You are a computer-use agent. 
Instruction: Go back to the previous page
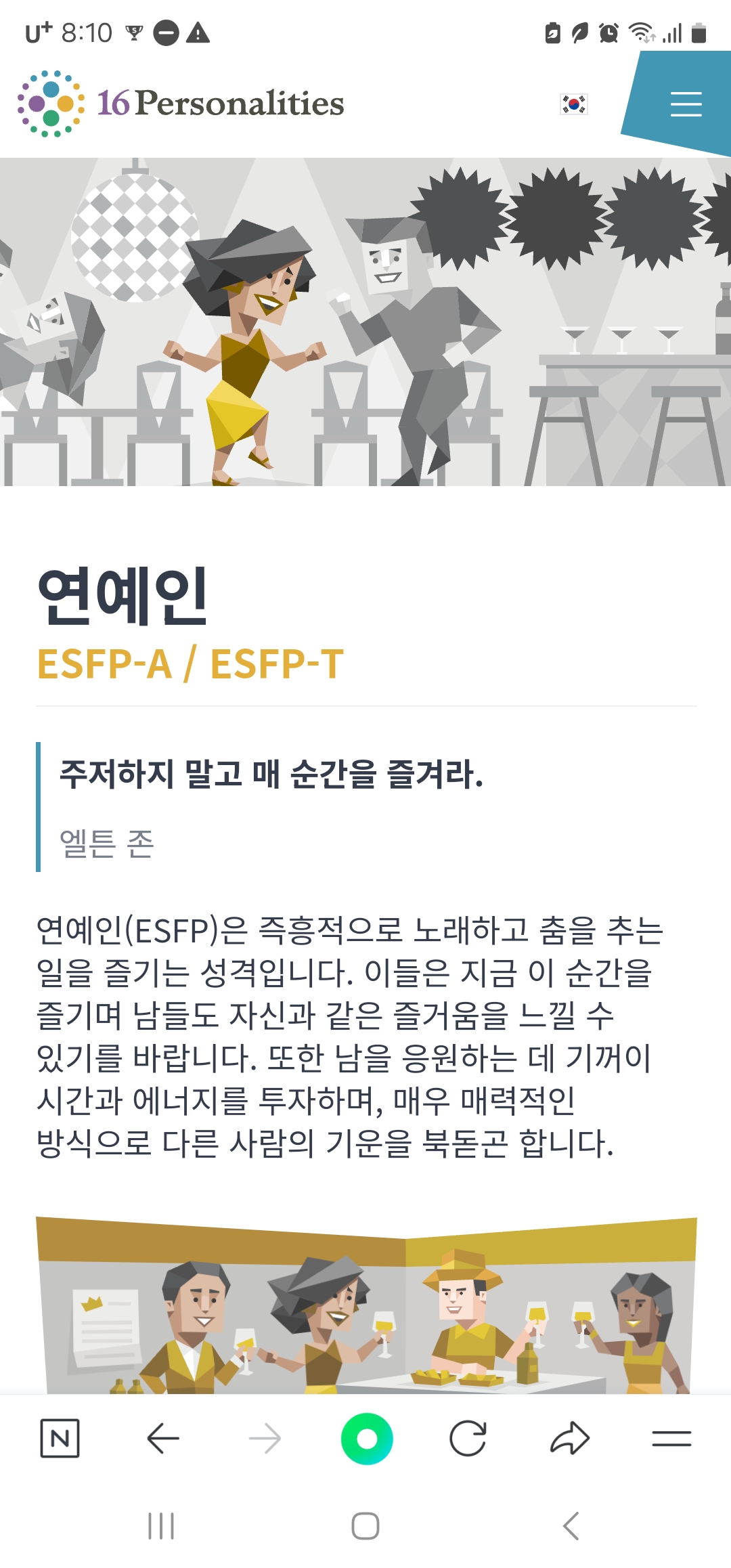[162, 1438]
